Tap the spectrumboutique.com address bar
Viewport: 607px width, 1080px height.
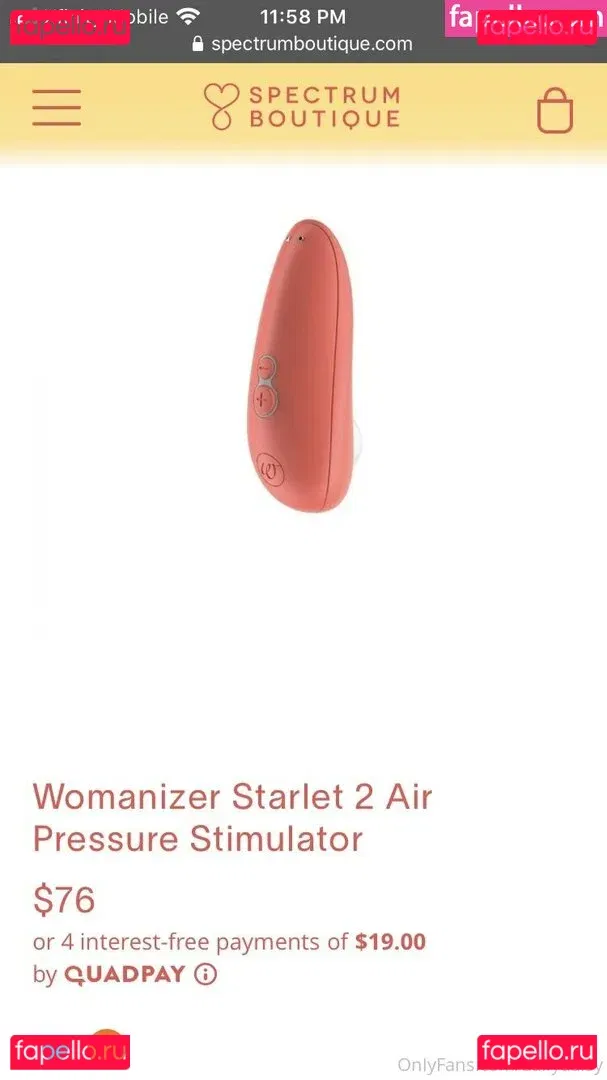point(301,44)
